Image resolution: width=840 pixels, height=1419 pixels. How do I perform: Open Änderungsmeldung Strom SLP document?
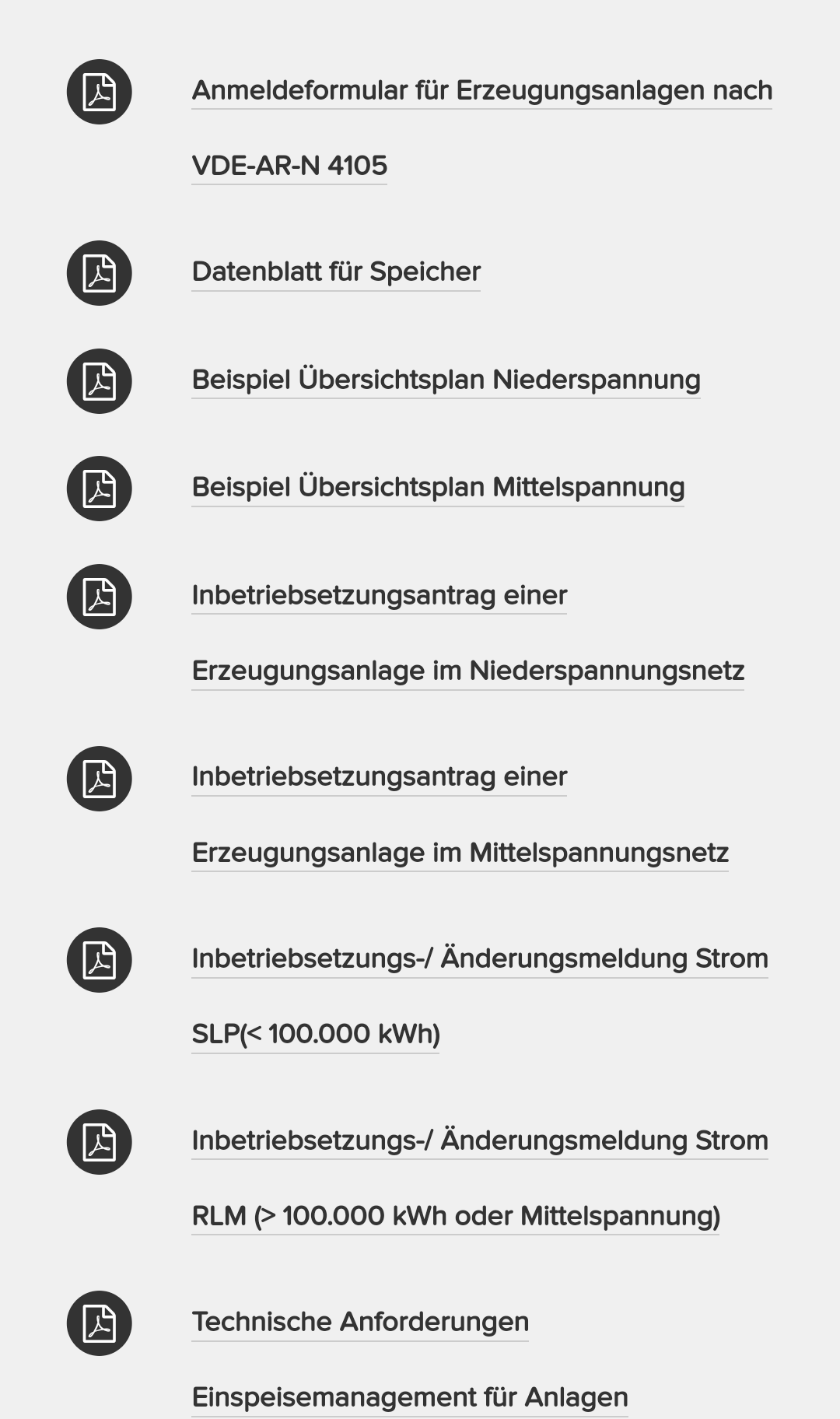479,997
